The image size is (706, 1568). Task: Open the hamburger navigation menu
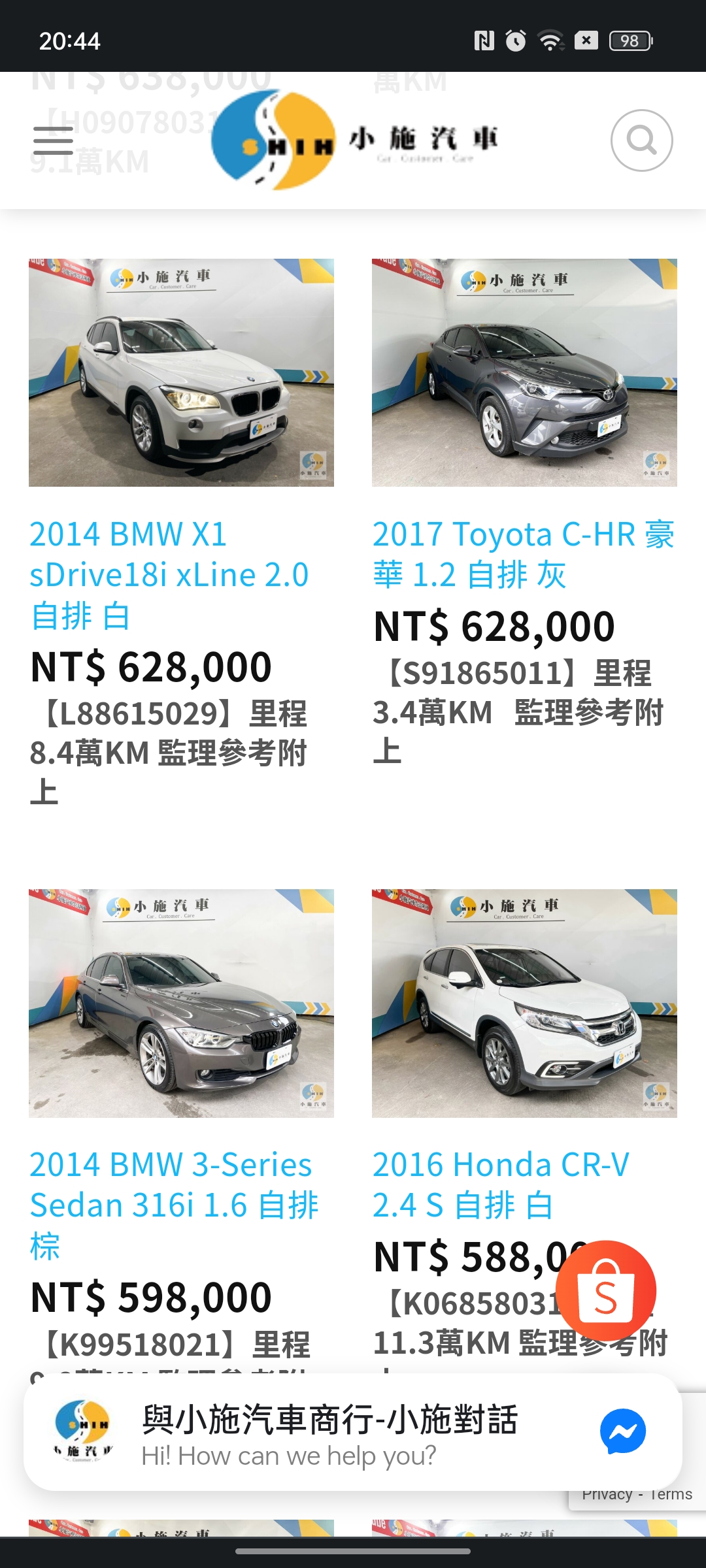pos(53,140)
